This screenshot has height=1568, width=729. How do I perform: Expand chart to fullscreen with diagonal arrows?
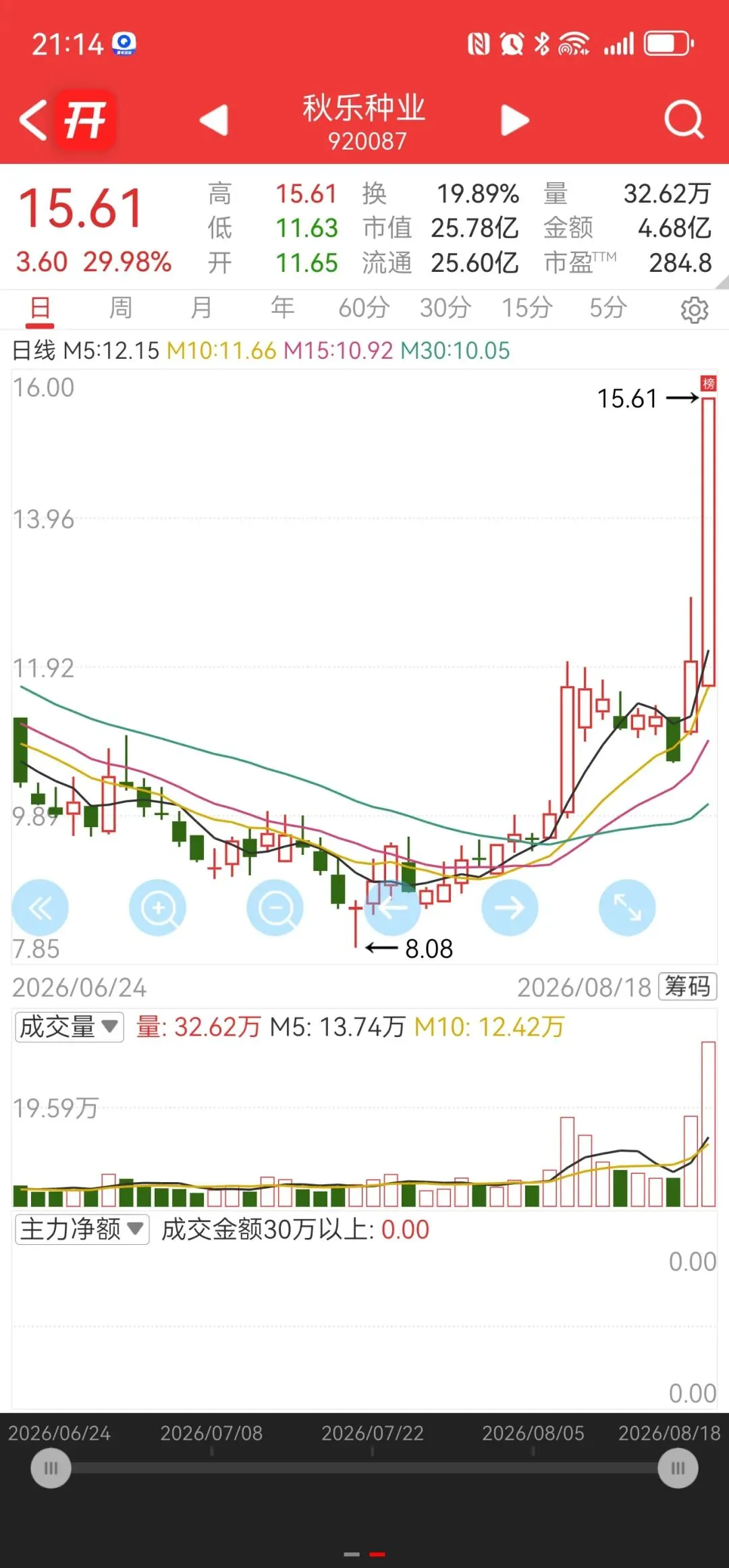tap(627, 908)
